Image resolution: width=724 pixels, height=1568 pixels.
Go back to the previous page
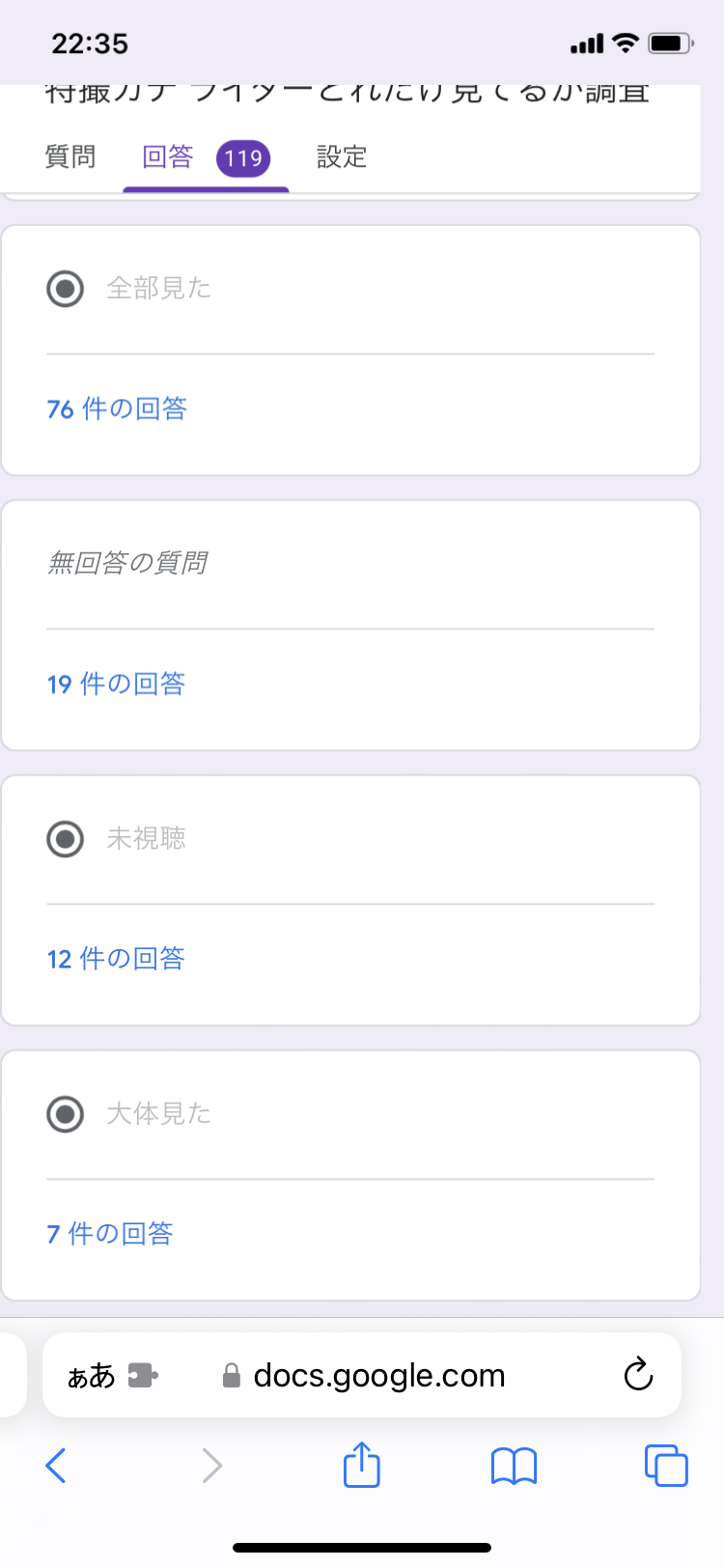tap(56, 1466)
